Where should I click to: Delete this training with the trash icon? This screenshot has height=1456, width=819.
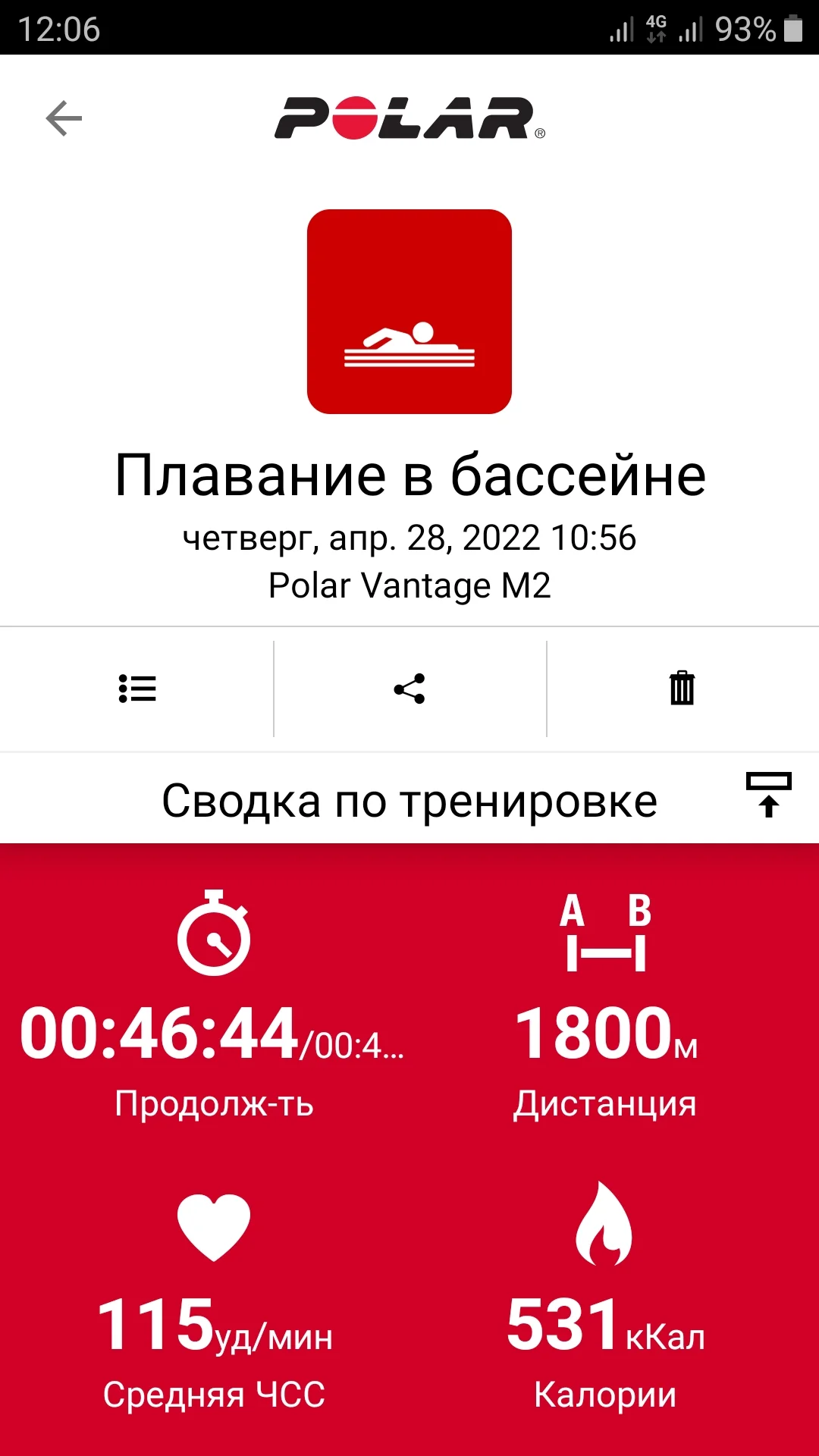point(682,689)
